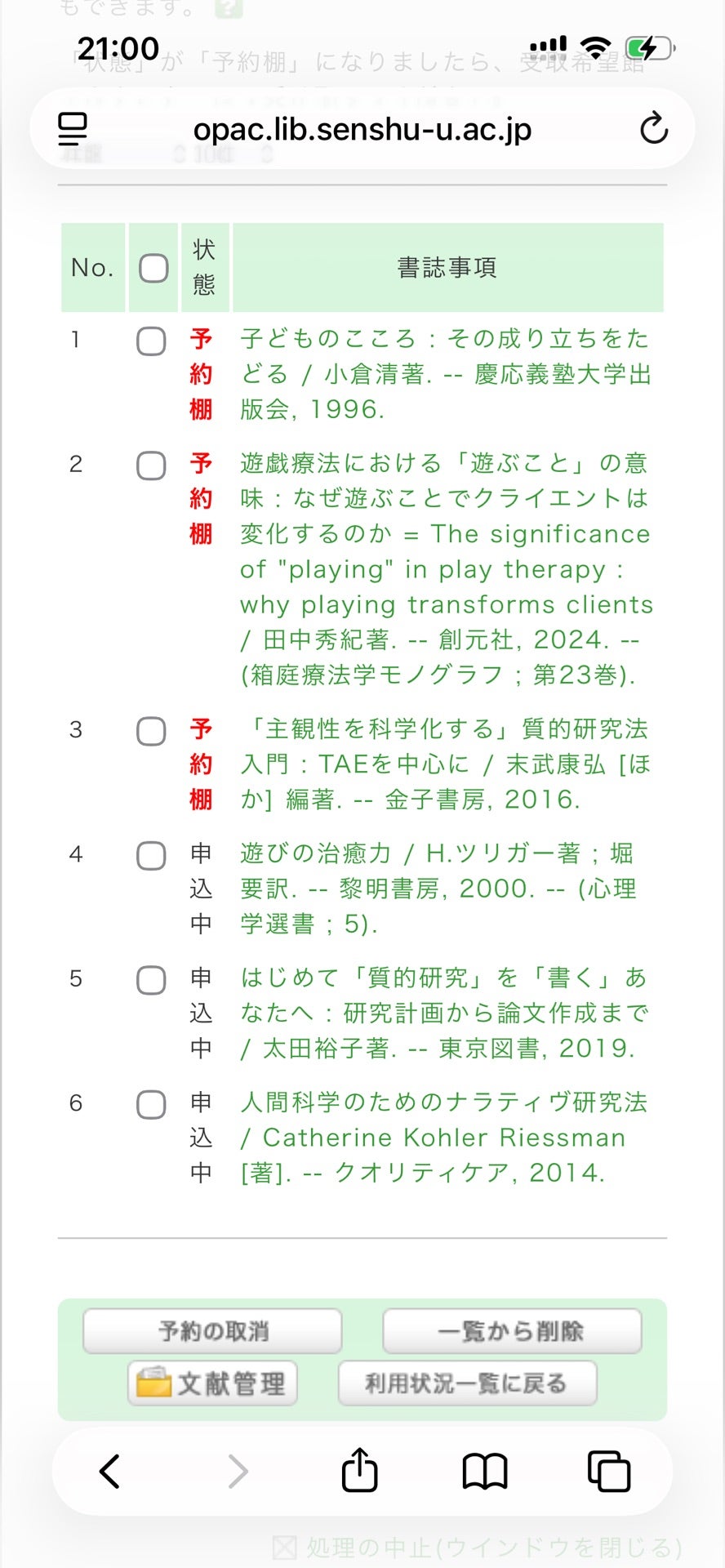Viewport: 725px width, 1568px height.
Task: Open 文献管理 folder button
Action: pos(212,1383)
